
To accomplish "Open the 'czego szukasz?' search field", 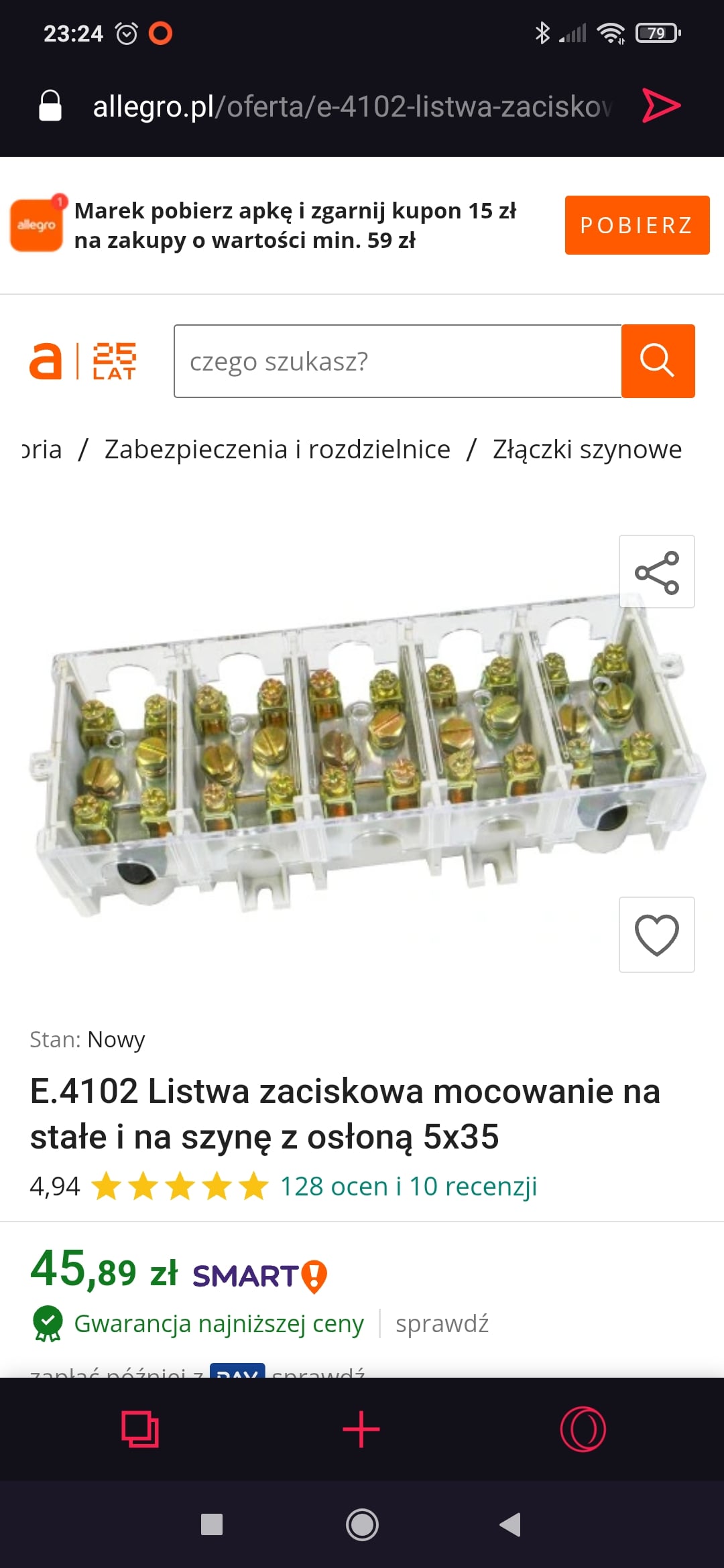I will coord(397,361).
